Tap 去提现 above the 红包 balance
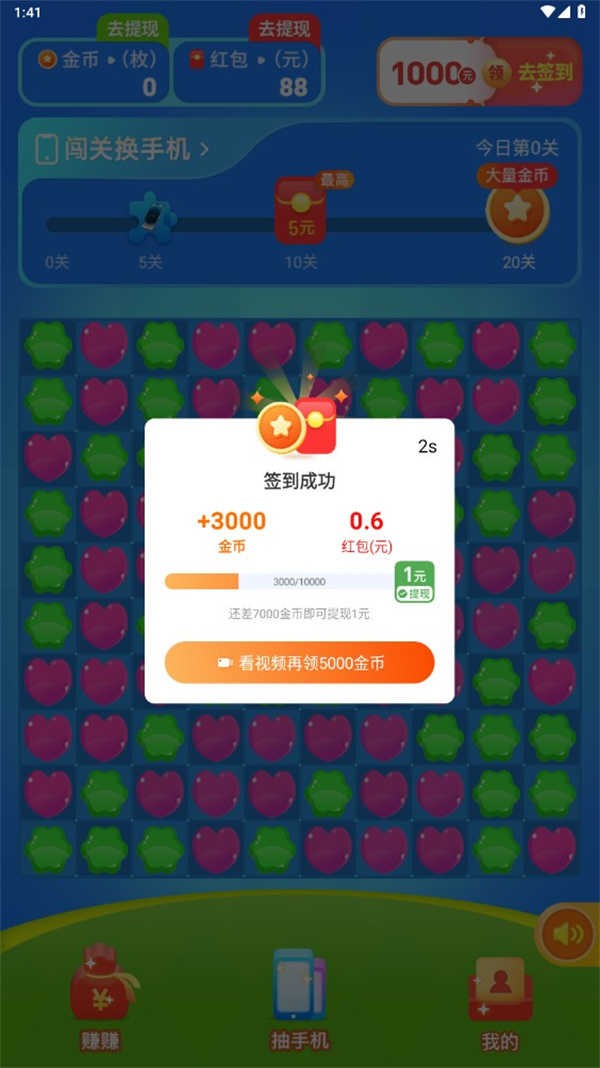The height and width of the screenshot is (1068, 600). pyautogui.click(x=285, y=29)
